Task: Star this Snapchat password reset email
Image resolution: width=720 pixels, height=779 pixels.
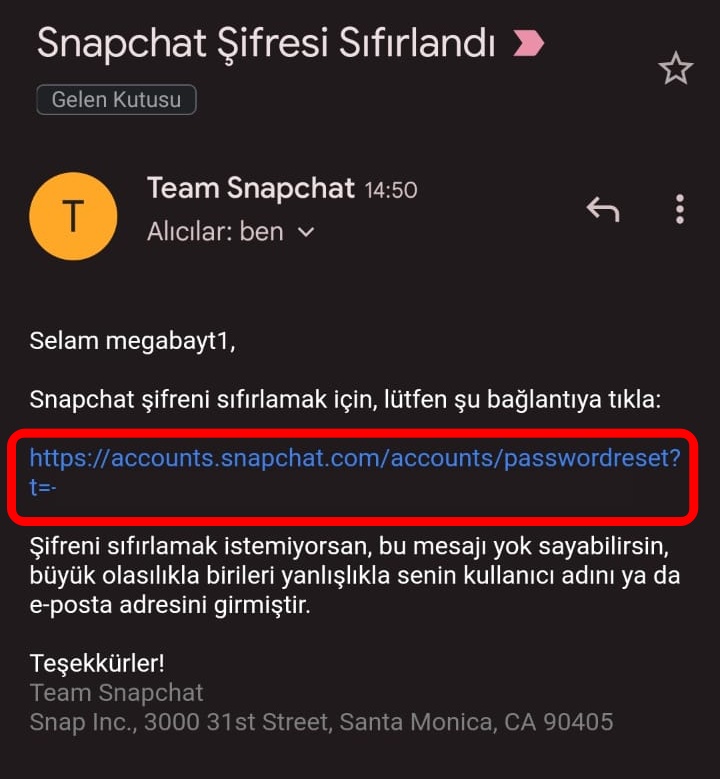Action: (676, 69)
